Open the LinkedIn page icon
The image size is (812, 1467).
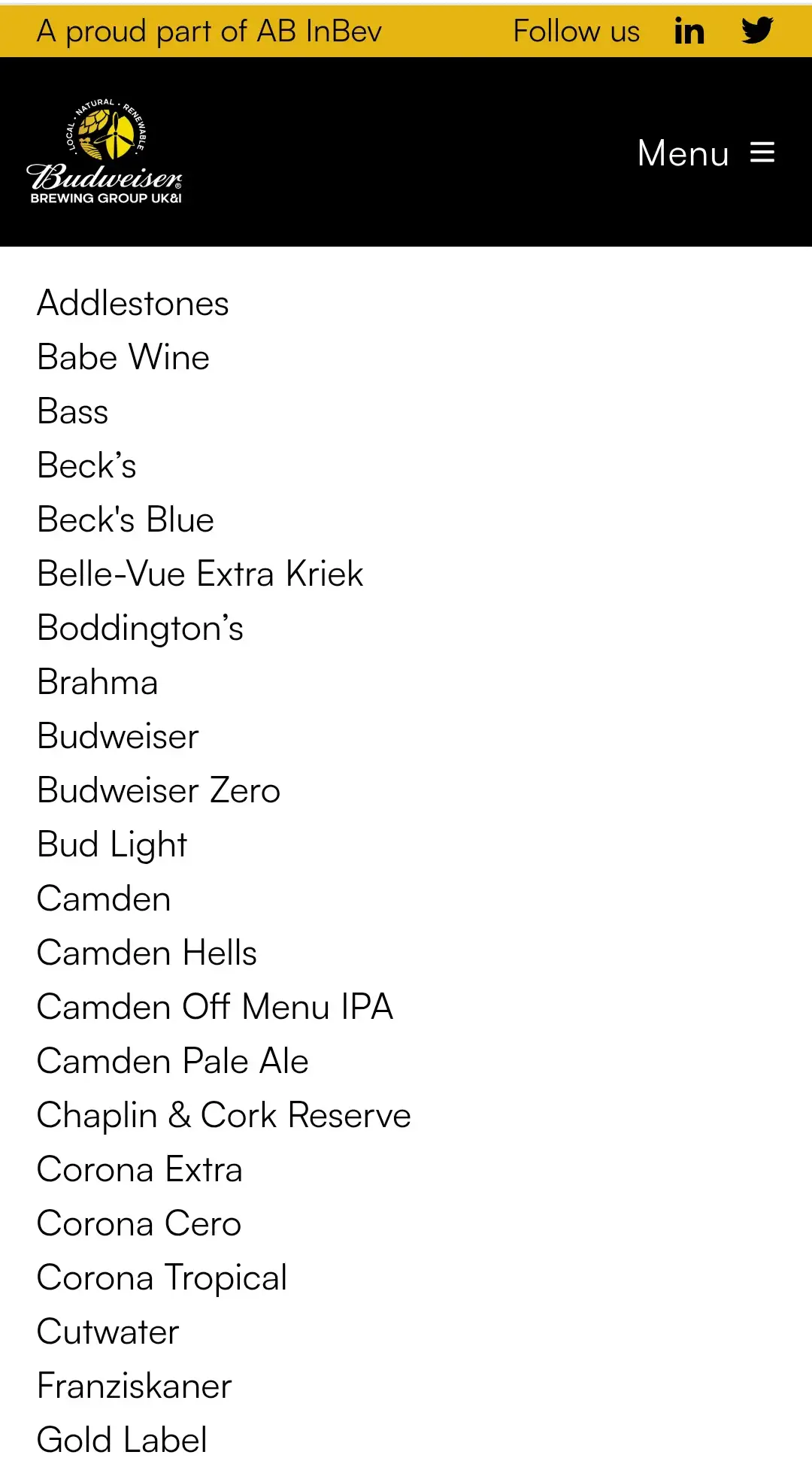(x=689, y=31)
